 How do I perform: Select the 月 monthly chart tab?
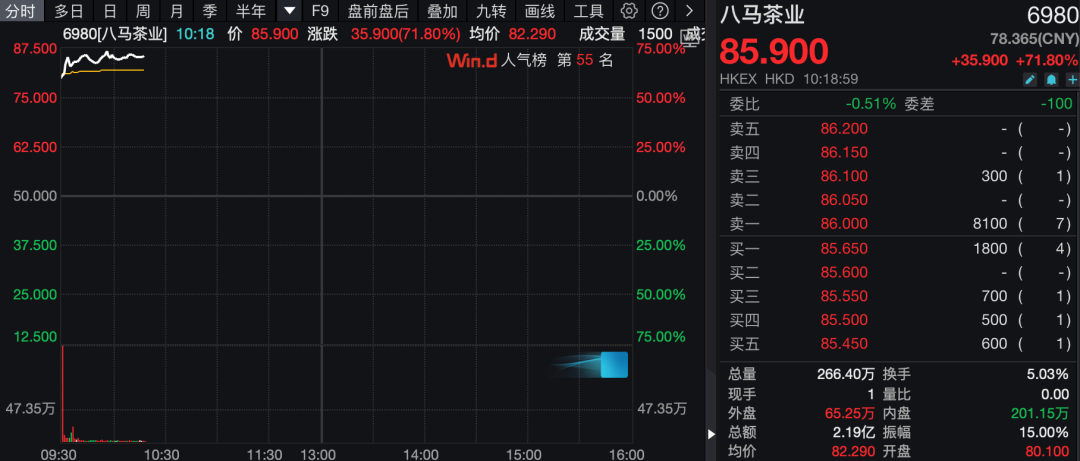[x=176, y=12]
